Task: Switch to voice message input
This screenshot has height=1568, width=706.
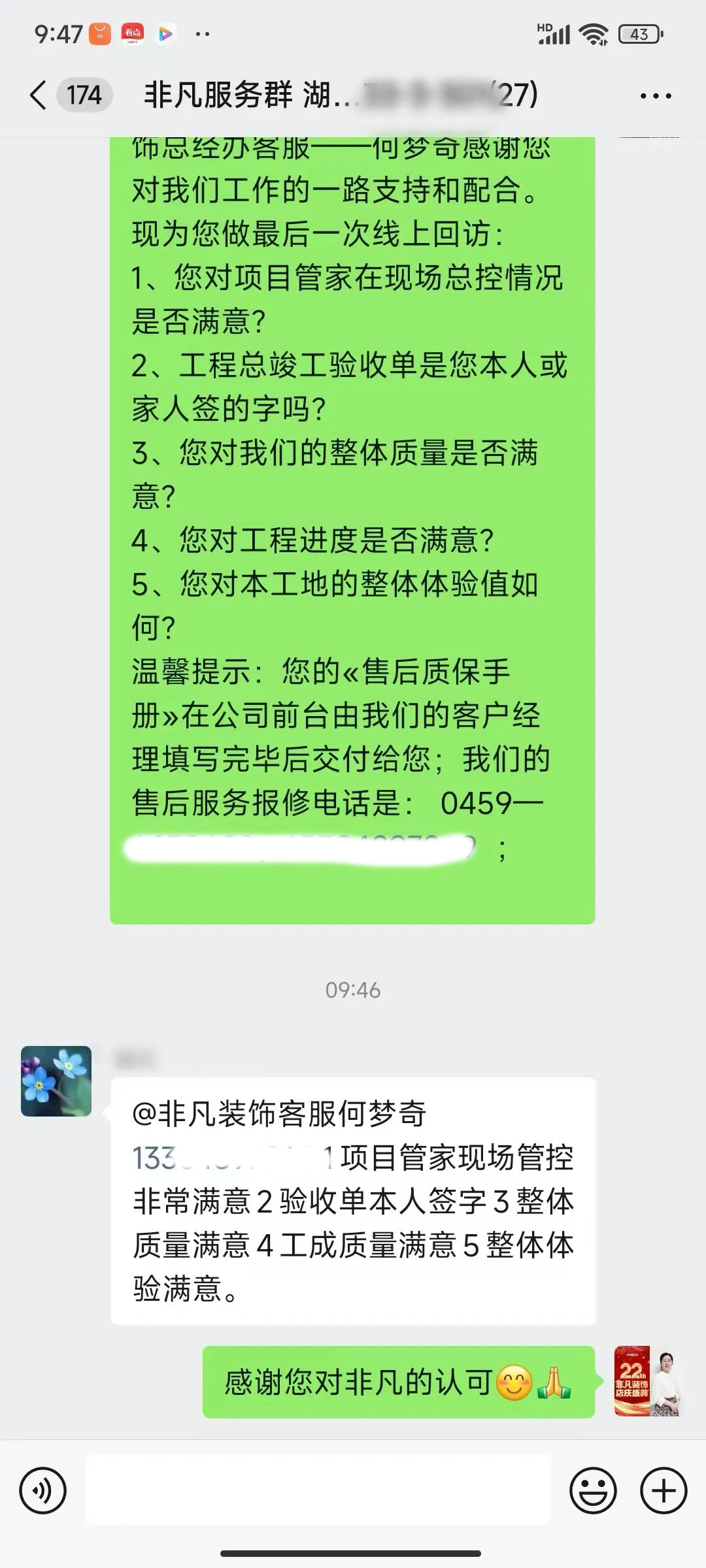Action: click(43, 1491)
